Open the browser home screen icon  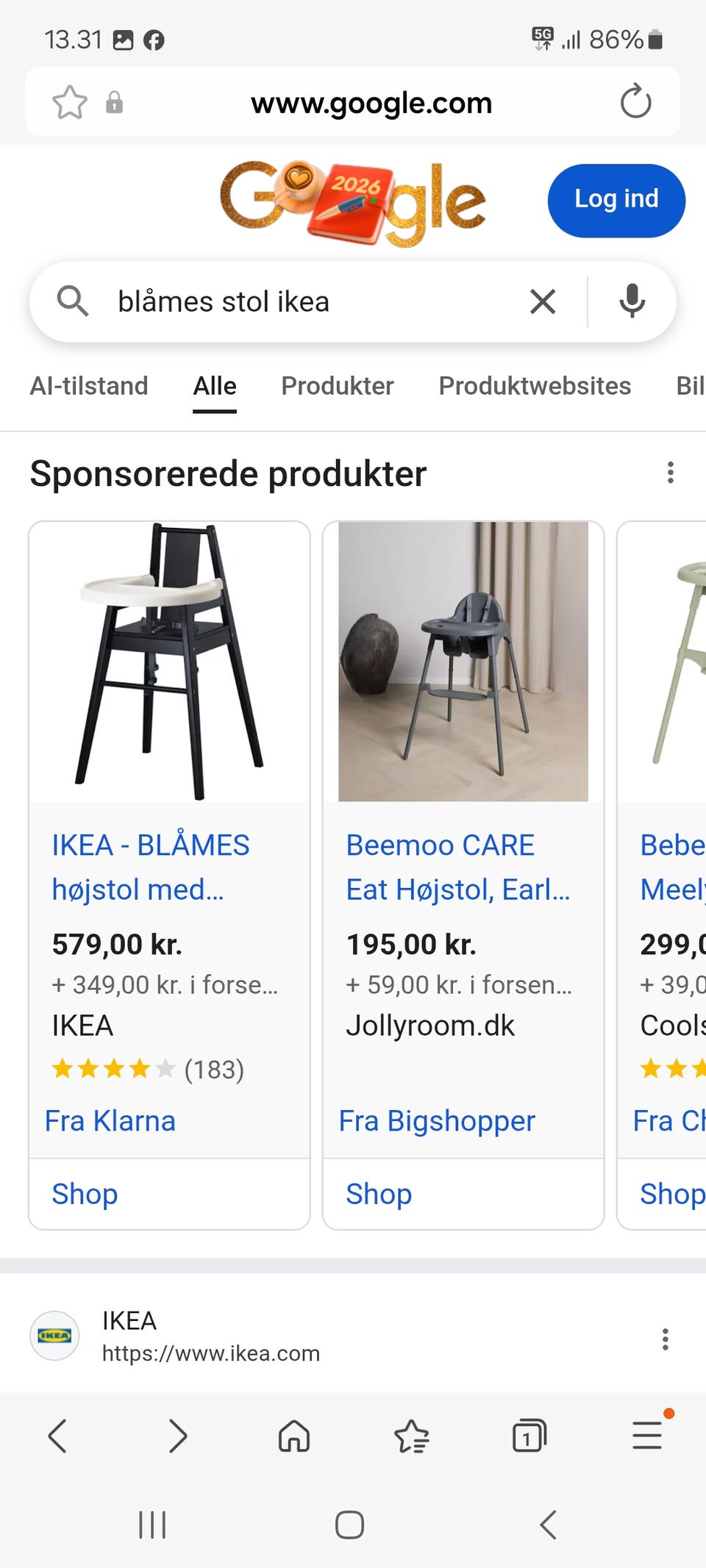tap(293, 1434)
